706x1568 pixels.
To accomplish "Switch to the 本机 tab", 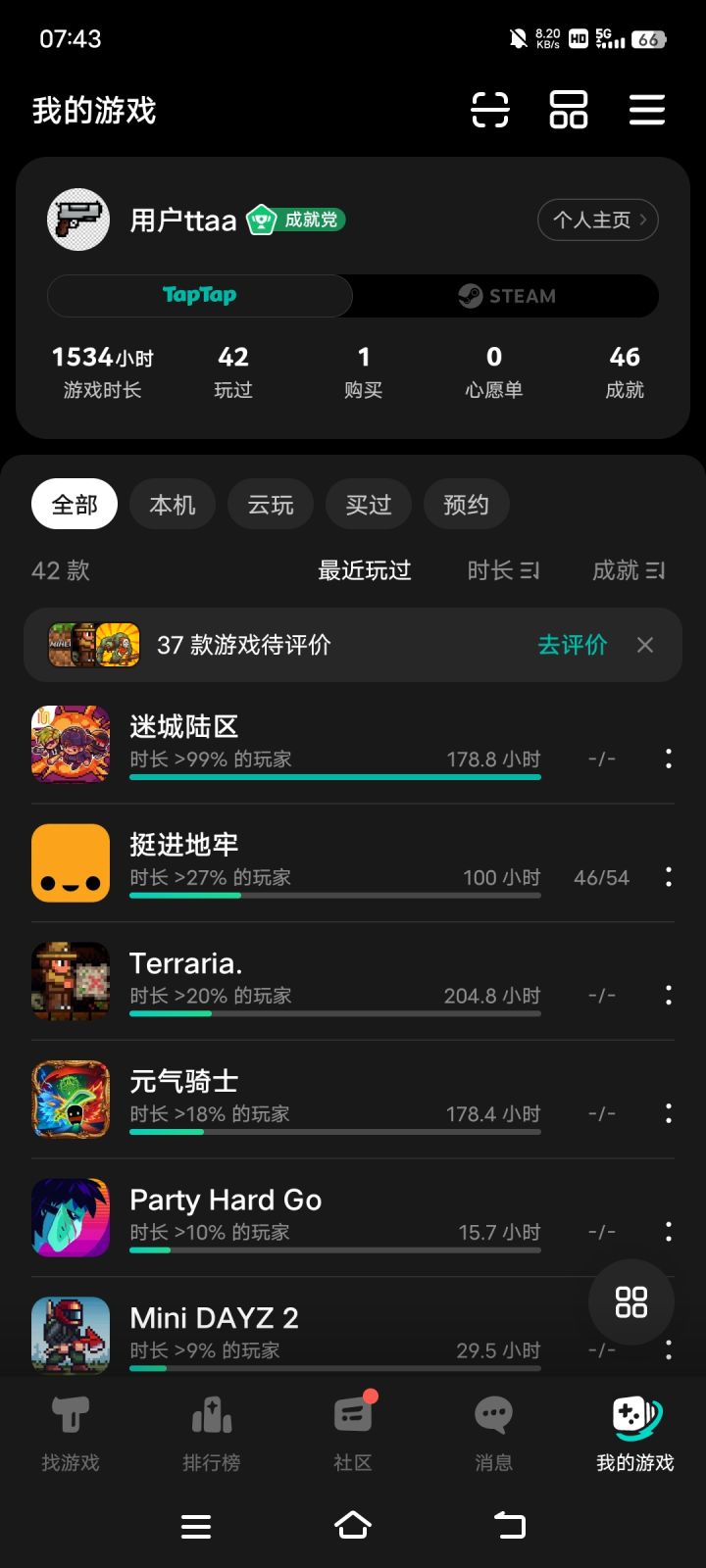I will point(172,504).
